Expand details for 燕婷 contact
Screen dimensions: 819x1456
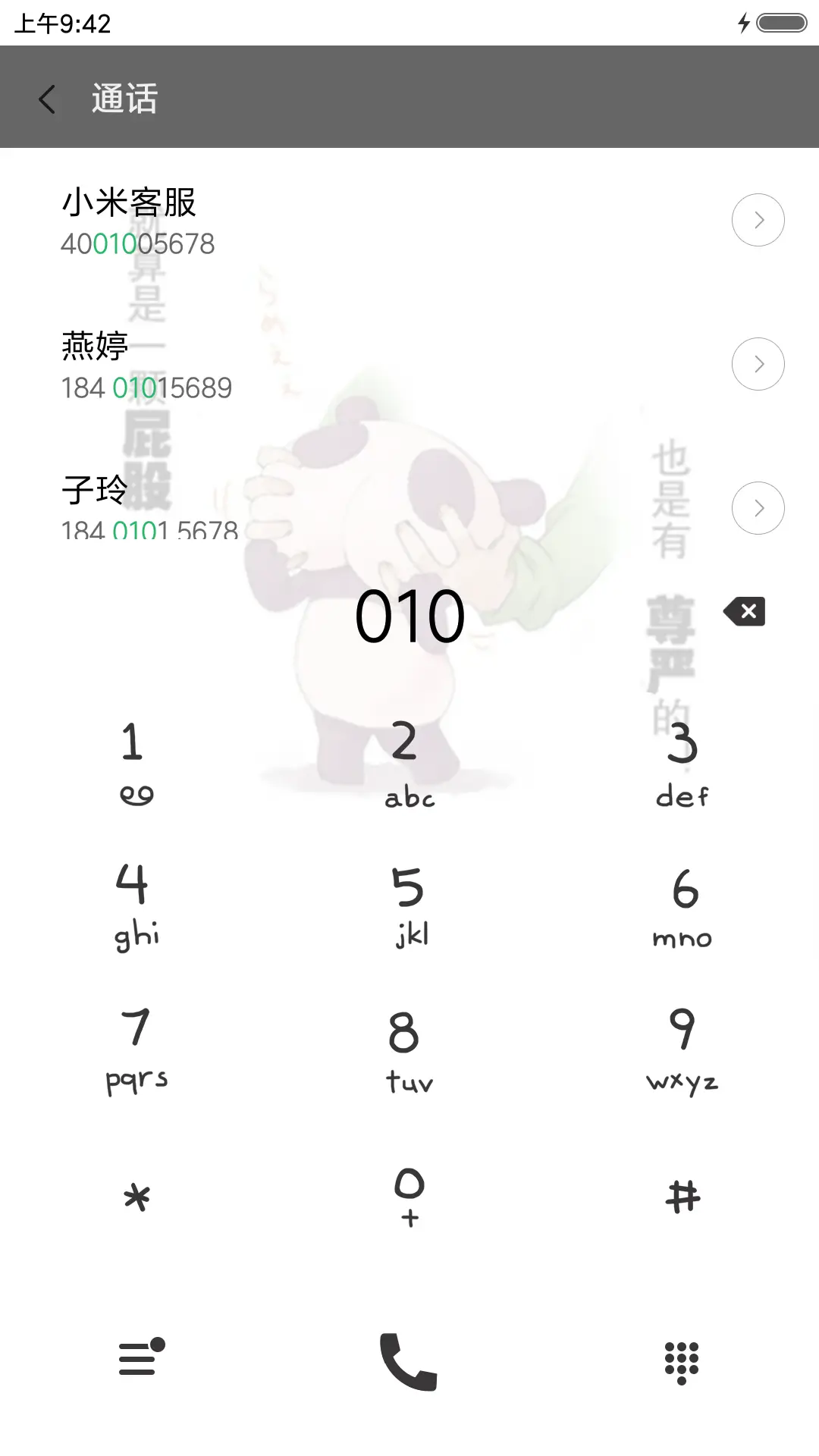point(758,364)
